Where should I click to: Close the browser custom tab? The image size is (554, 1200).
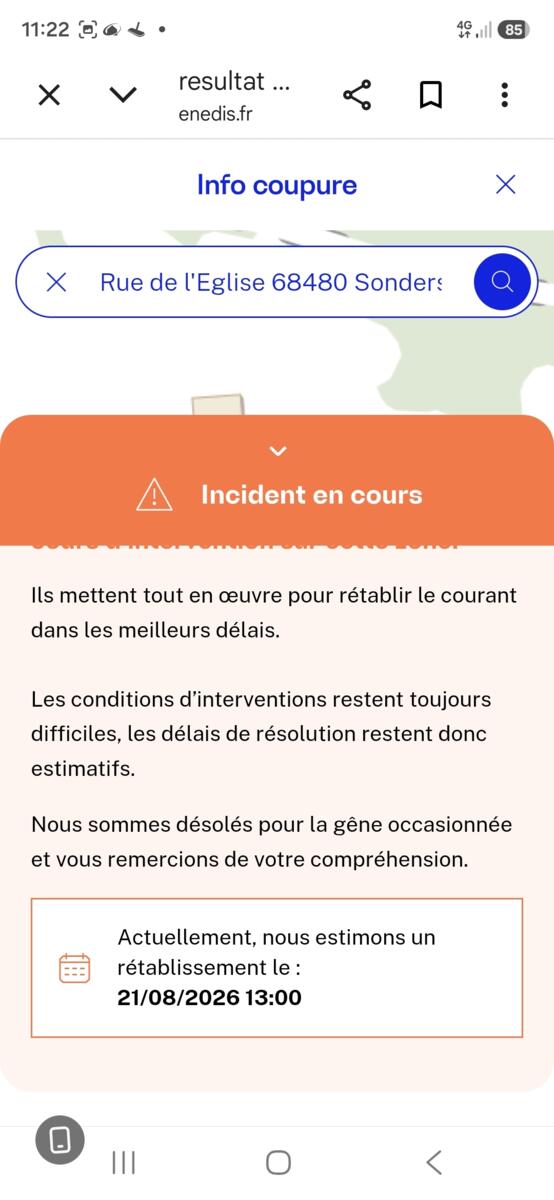[x=49, y=95]
